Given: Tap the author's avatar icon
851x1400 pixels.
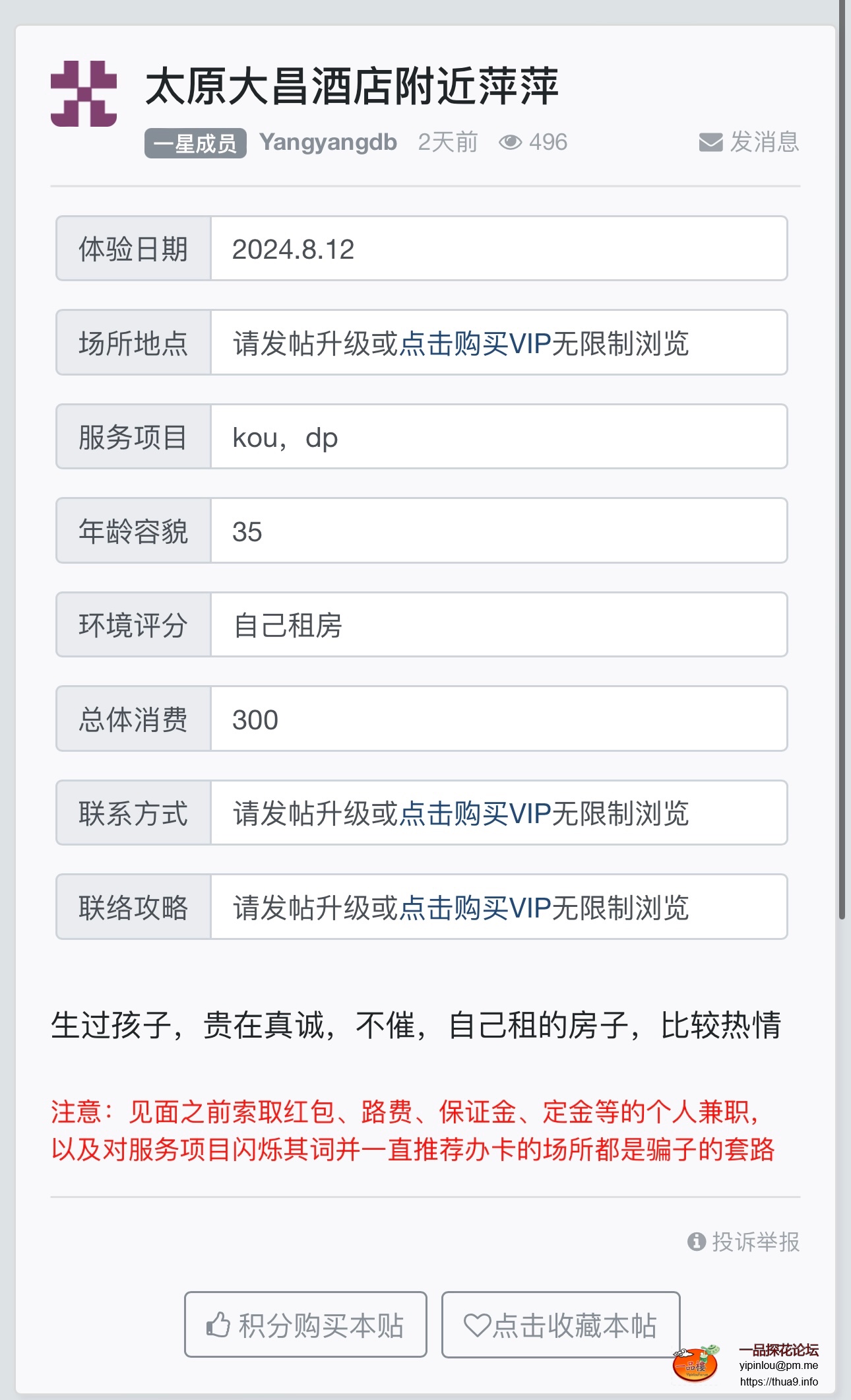Looking at the screenshot, I should pos(84,94).
